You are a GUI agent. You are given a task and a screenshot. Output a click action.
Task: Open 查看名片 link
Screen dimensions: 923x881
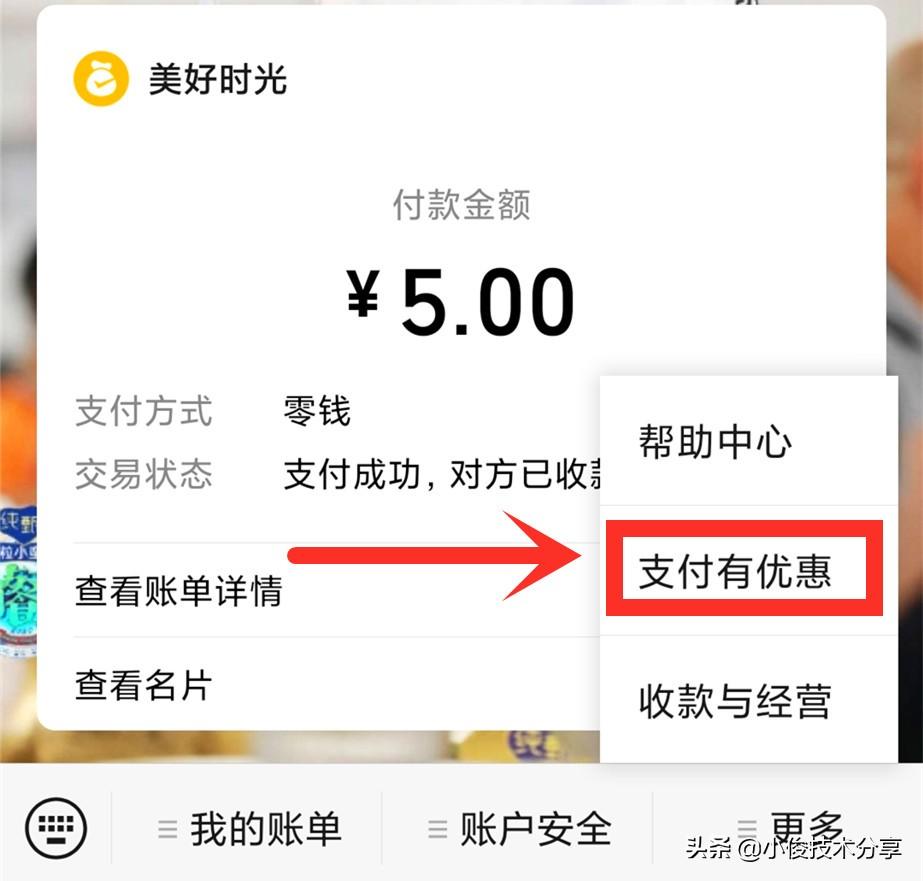pos(144,686)
